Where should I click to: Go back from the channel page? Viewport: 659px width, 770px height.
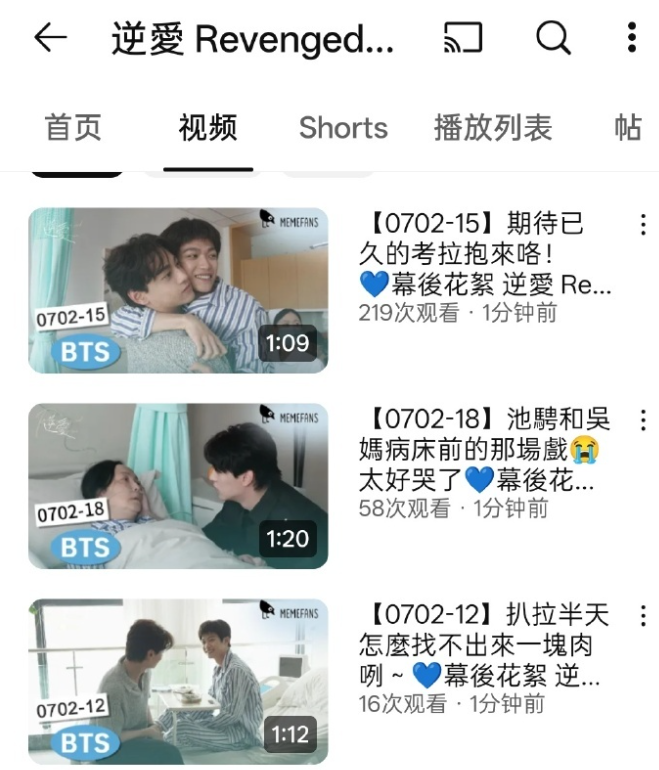(x=49, y=38)
